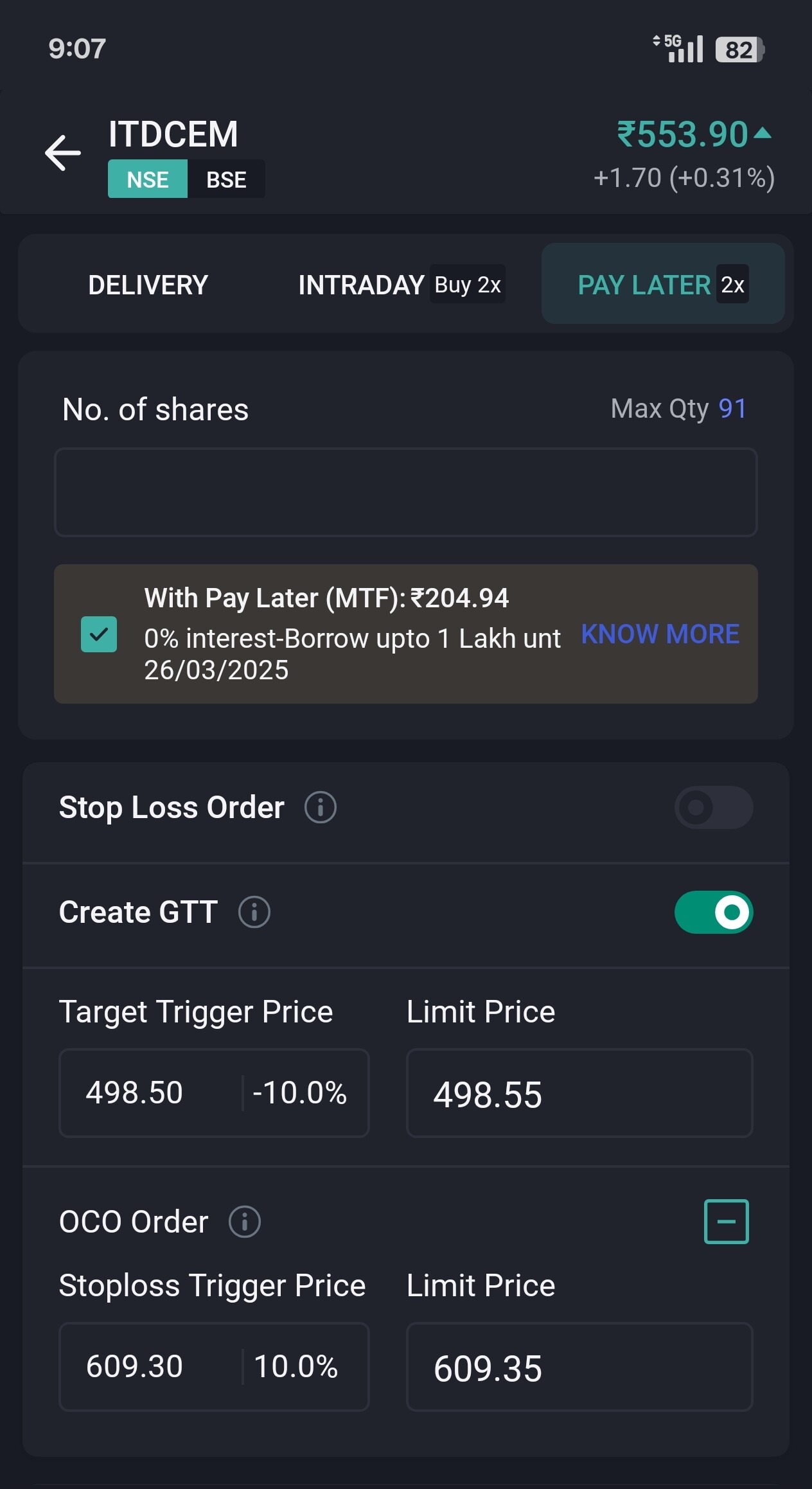Show info about OCO Order
The height and width of the screenshot is (1489, 812).
click(x=245, y=1222)
